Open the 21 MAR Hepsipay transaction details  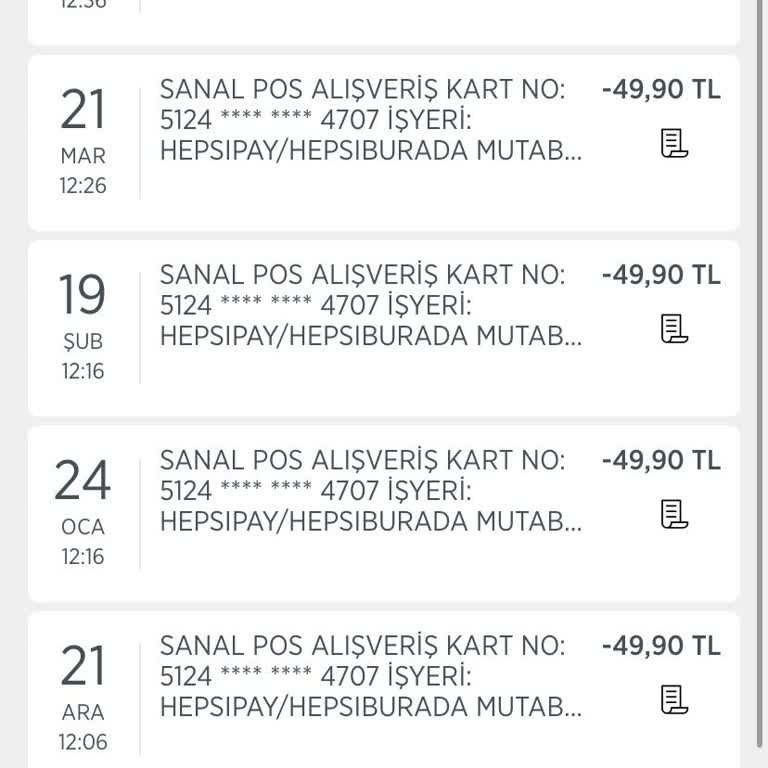coord(370,122)
